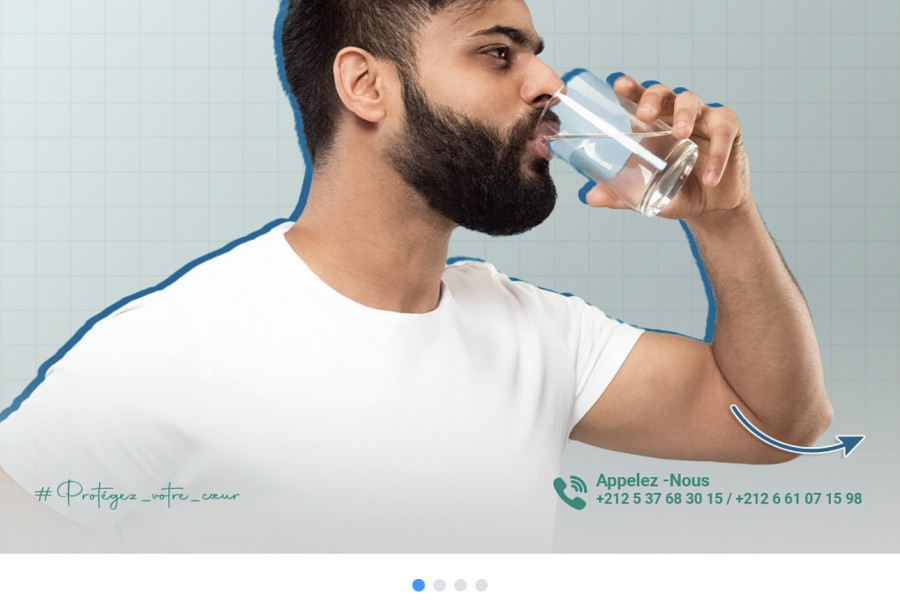The image size is (900, 600).
Task: Show the fourth carousel slide dot
Action: click(x=481, y=585)
